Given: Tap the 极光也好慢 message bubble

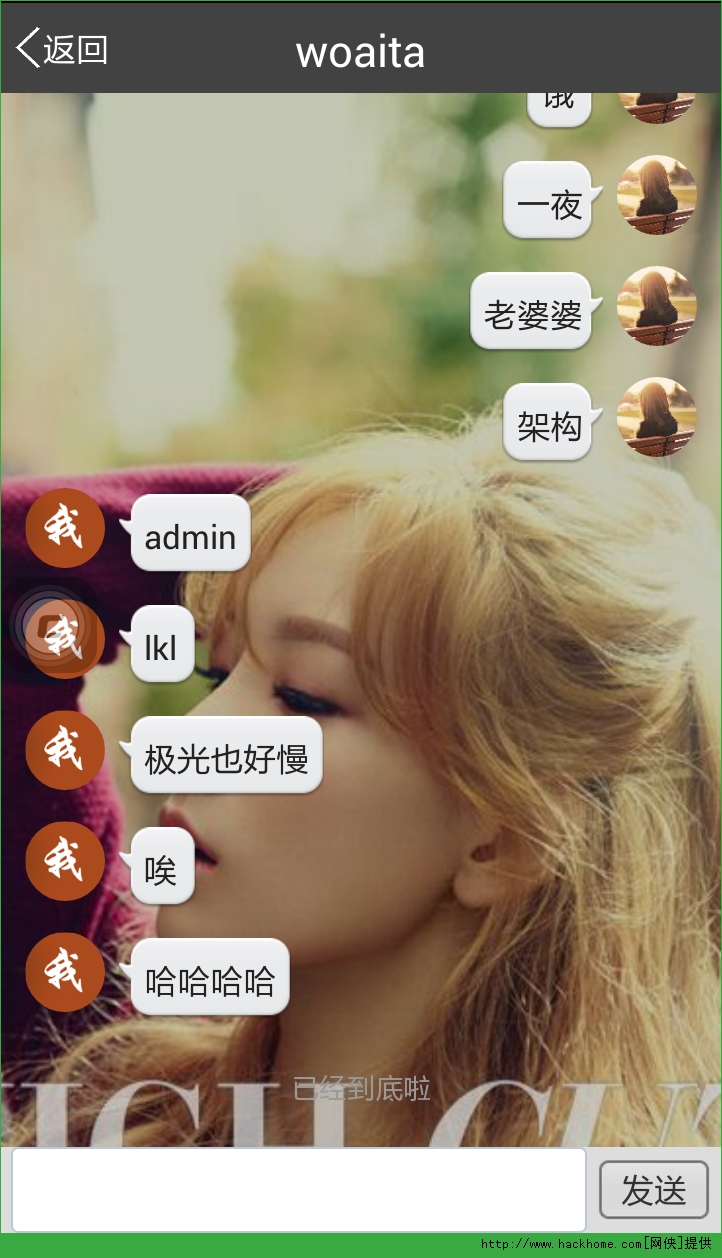Looking at the screenshot, I should [226, 755].
